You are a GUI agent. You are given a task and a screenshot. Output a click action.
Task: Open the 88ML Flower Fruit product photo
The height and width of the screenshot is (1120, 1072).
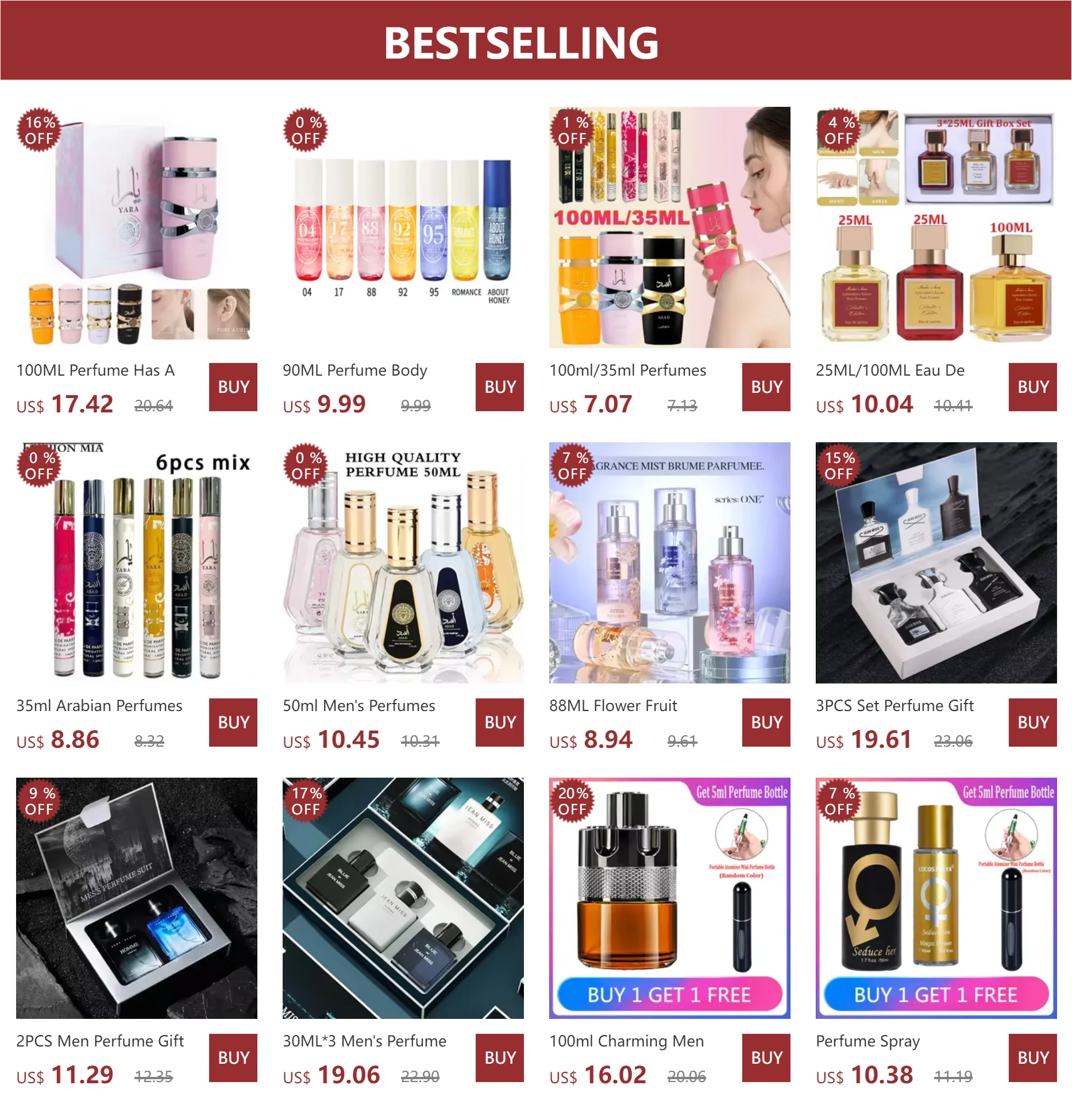[670, 563]
